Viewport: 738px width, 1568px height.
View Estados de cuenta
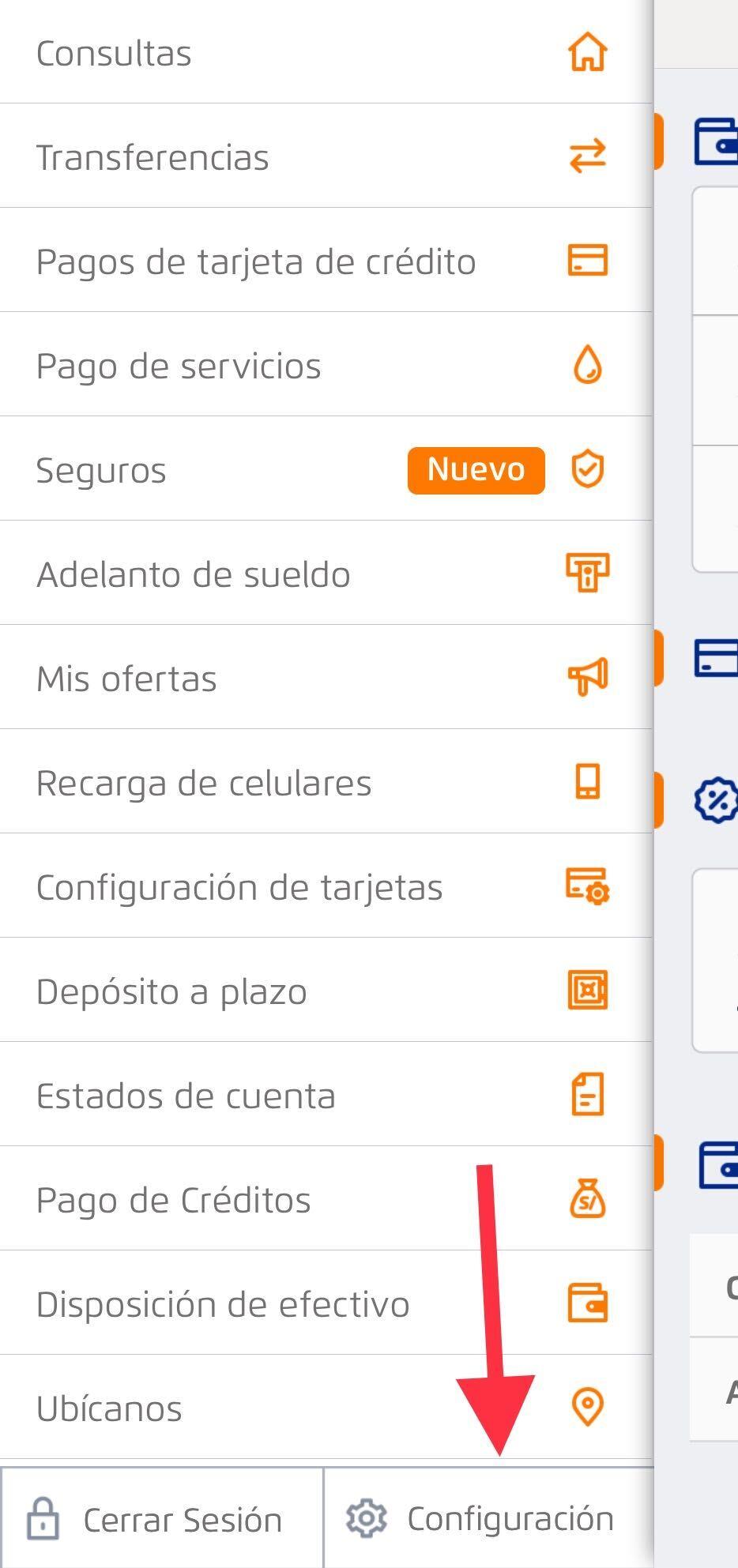click(x=326, y=1095)
